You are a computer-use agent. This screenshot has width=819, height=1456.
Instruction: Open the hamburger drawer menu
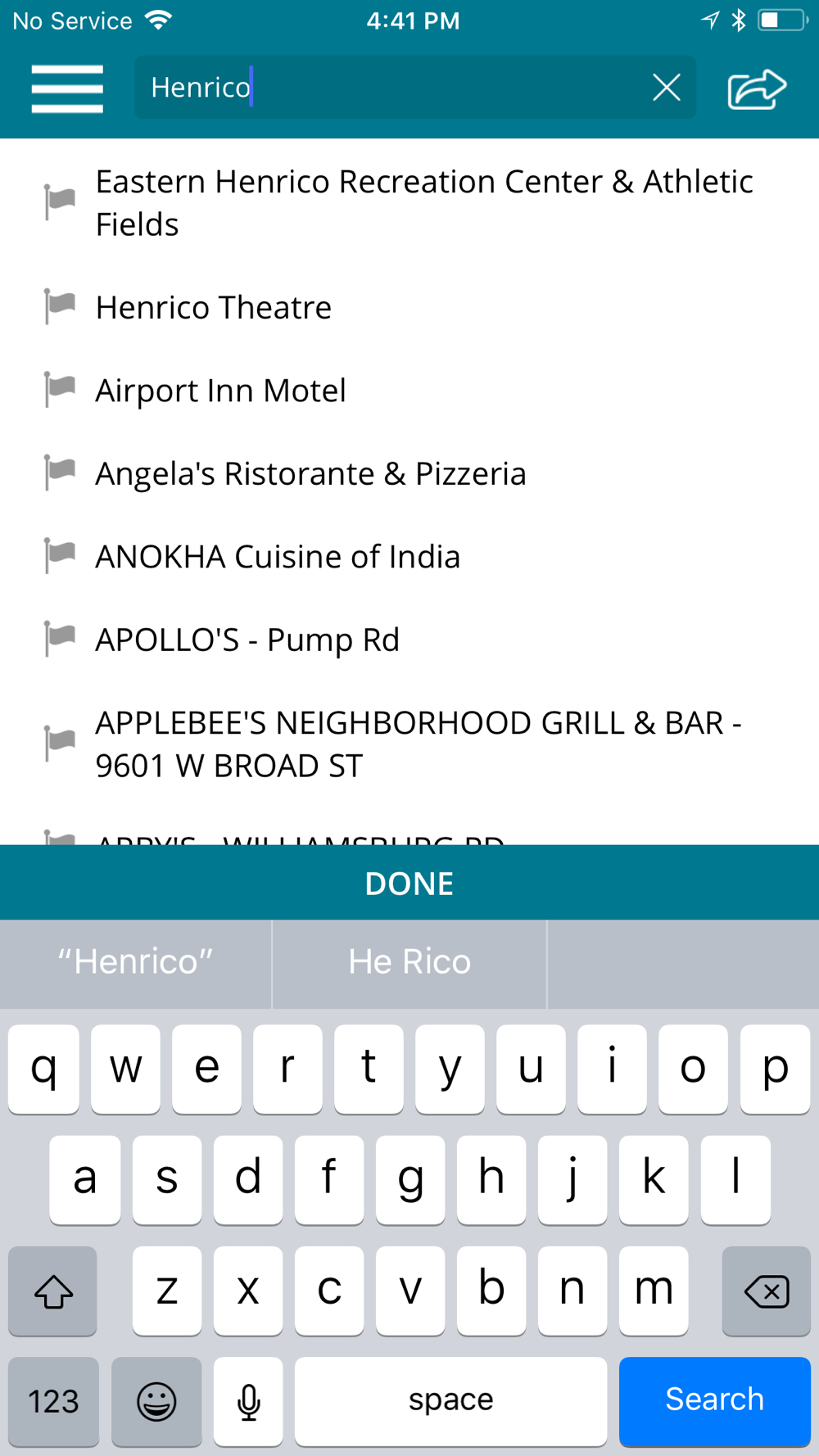tap(67, 88)
